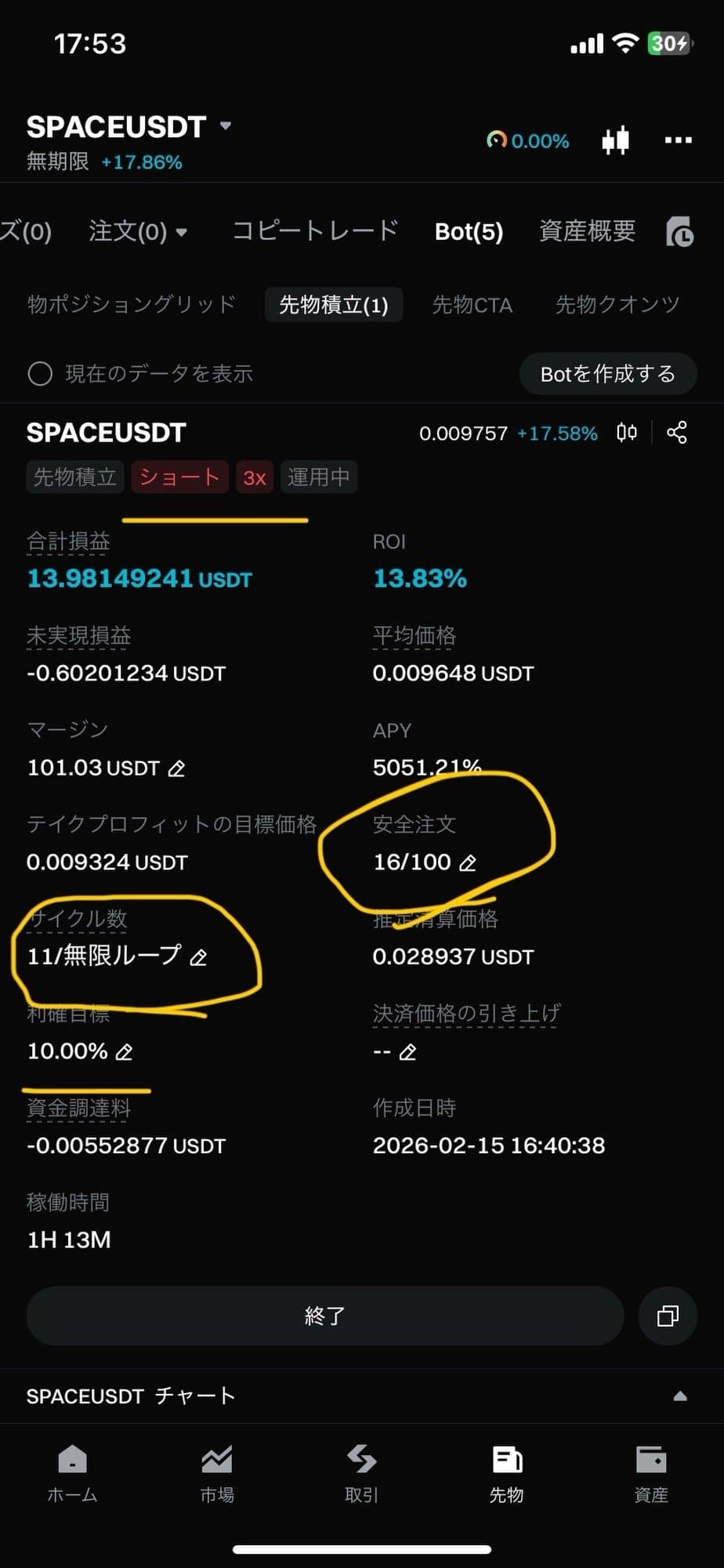Open the three-dot overflow menu

click(678, 140)
